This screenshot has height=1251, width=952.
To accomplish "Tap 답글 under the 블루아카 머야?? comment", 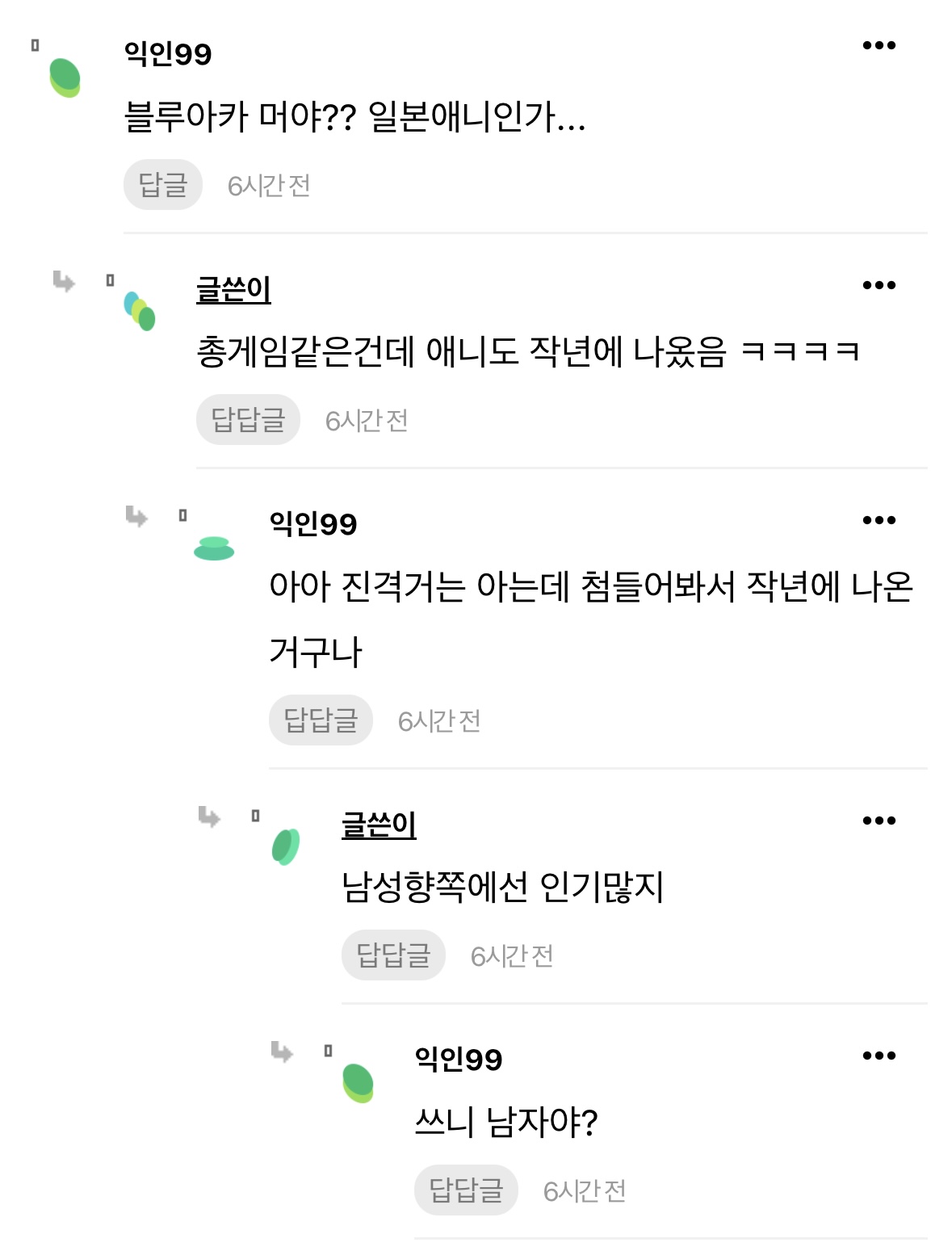I will coord(163,185).
